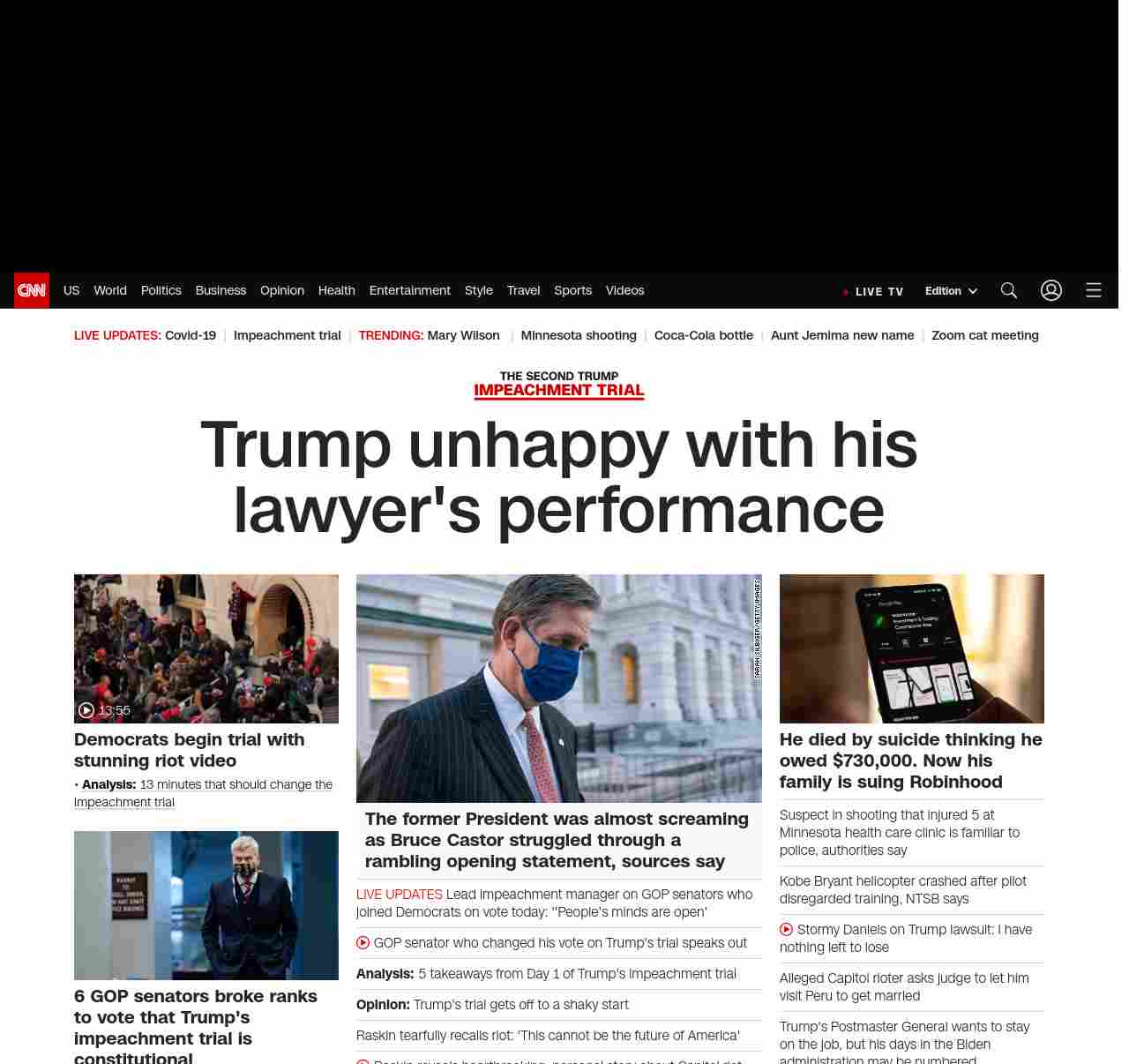Go to the Politics section
The image size is (1129, 1064).
161,290
